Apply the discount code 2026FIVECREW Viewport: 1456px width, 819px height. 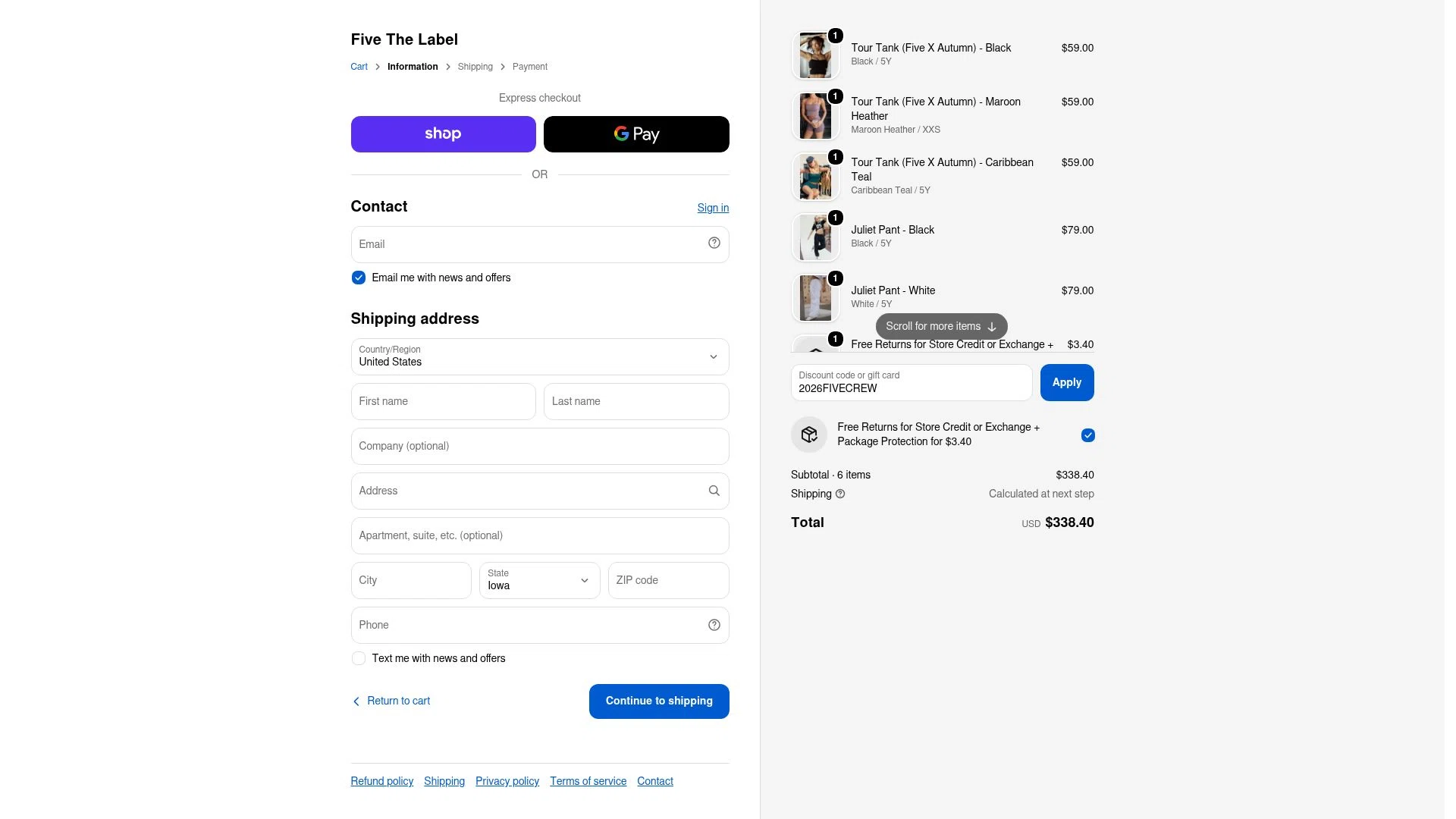tap(1066, 382)
